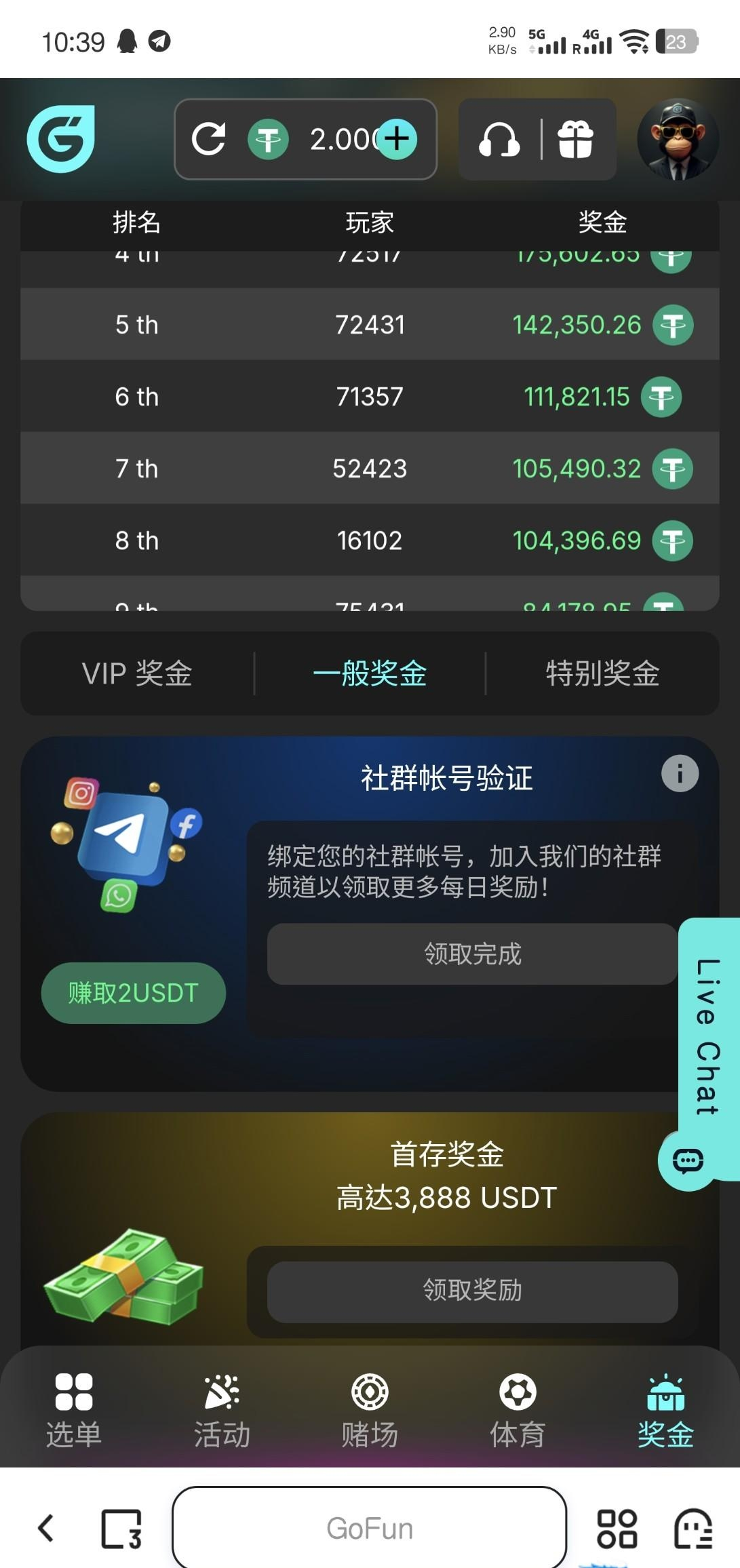The image size is (740, 1568).
Task: Show info for 社群帐号验证
Action: pyautogui.click(x=680, y=774)
